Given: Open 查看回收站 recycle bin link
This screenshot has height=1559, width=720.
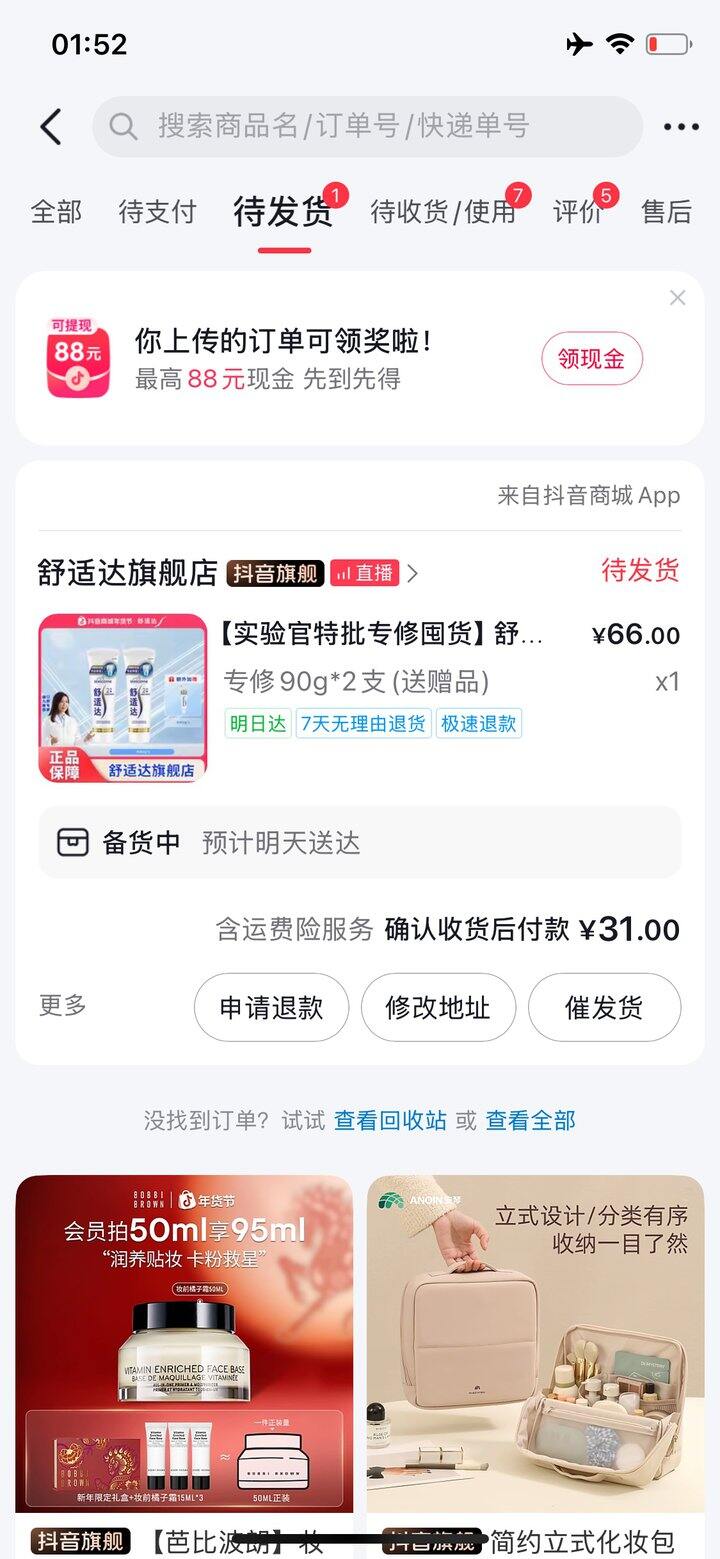Looking at the screenshot, I should click(x=392, y=1120).
